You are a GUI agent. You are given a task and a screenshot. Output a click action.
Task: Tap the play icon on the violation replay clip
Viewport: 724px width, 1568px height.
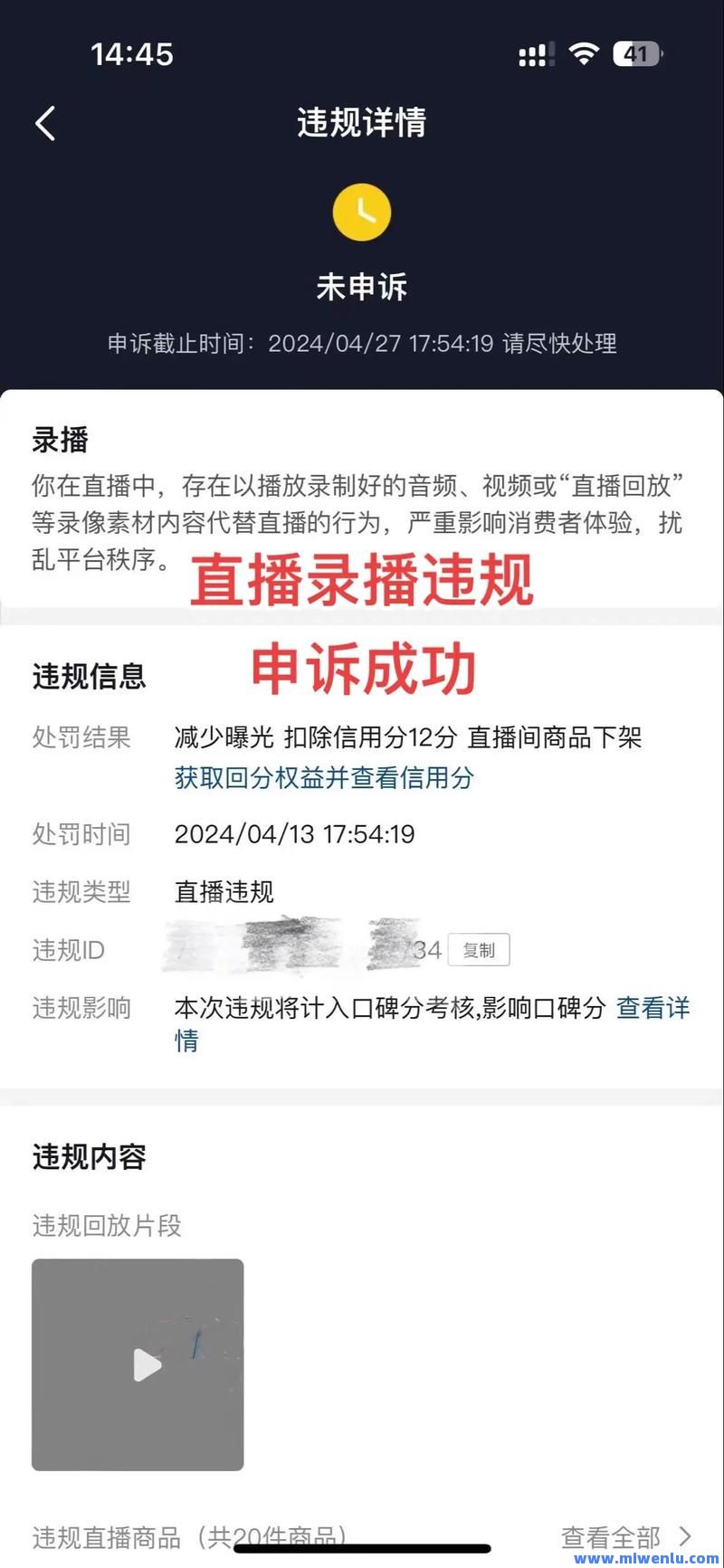point(147,1365)
